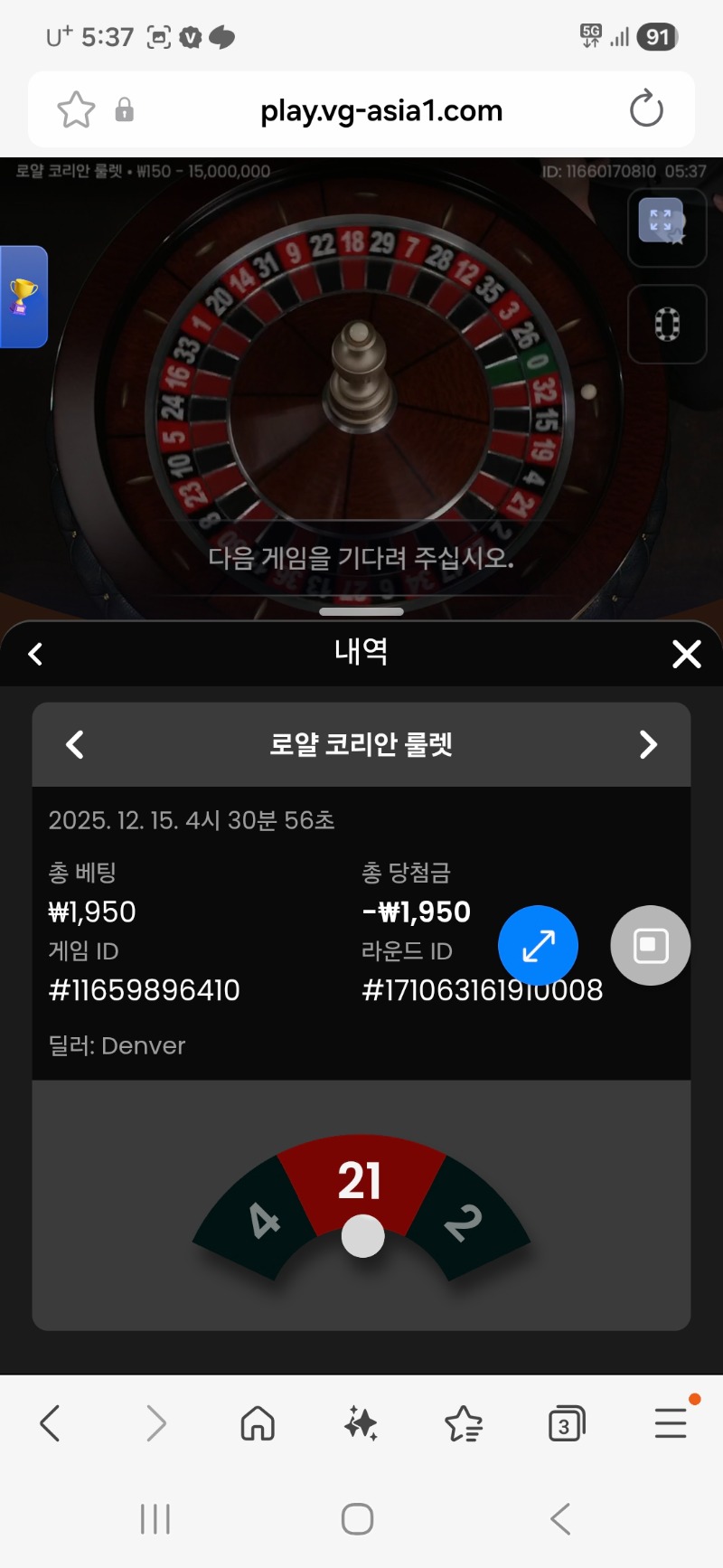
Task: Go back from the 내역 history panel
Action: coord(35,654)
